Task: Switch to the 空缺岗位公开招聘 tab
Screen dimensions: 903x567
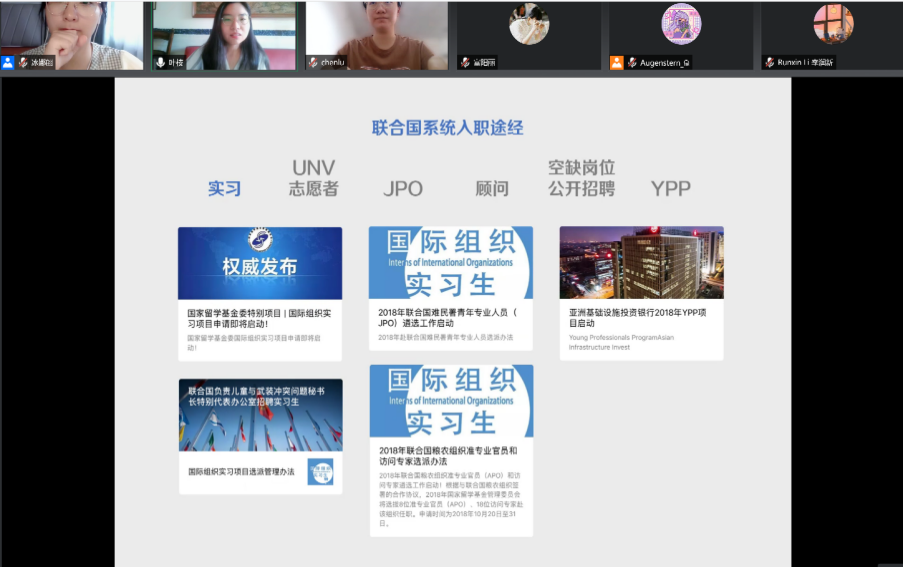Action: coord(581,177)
